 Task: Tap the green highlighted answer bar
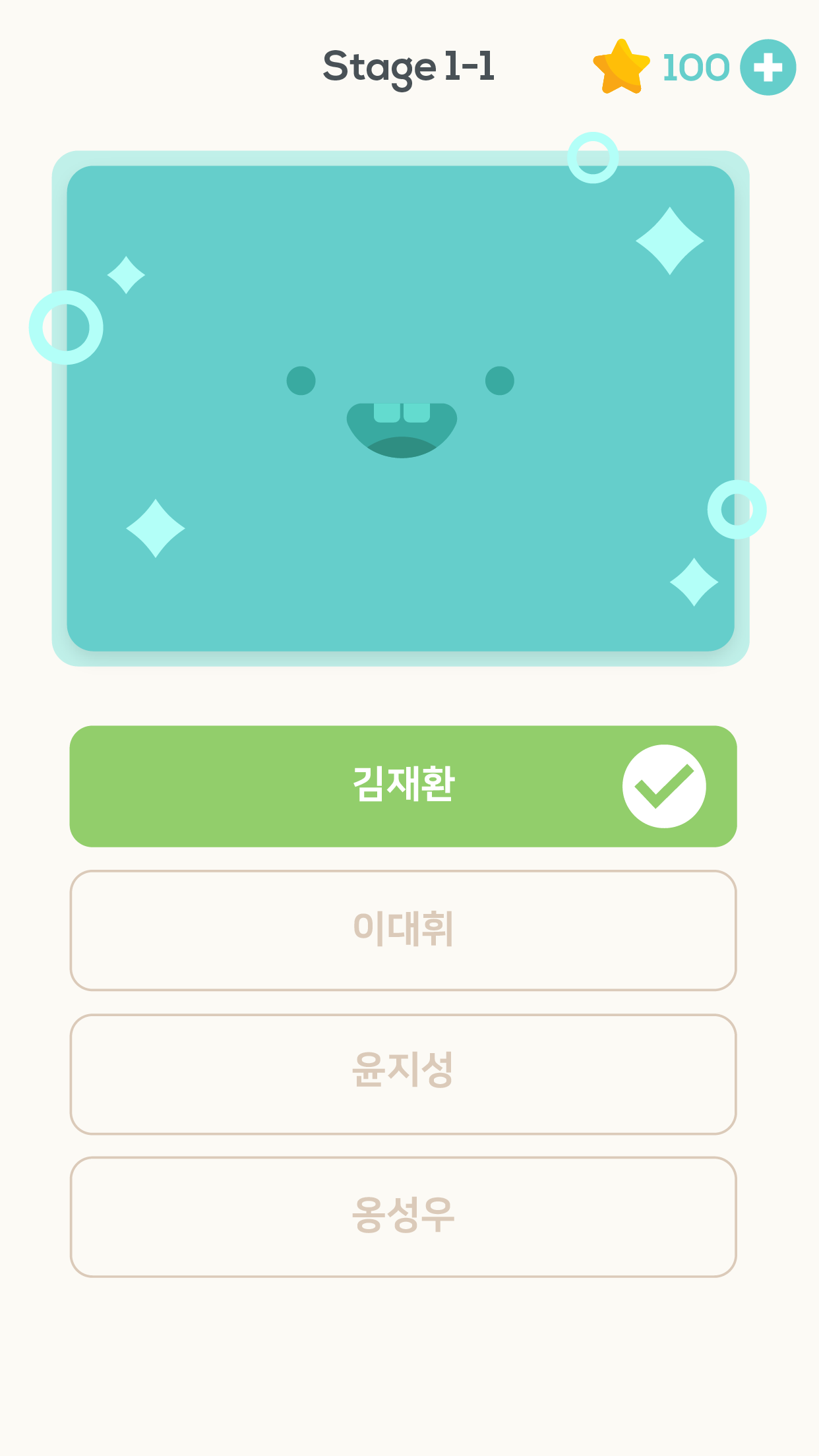[x=404, y=786]
